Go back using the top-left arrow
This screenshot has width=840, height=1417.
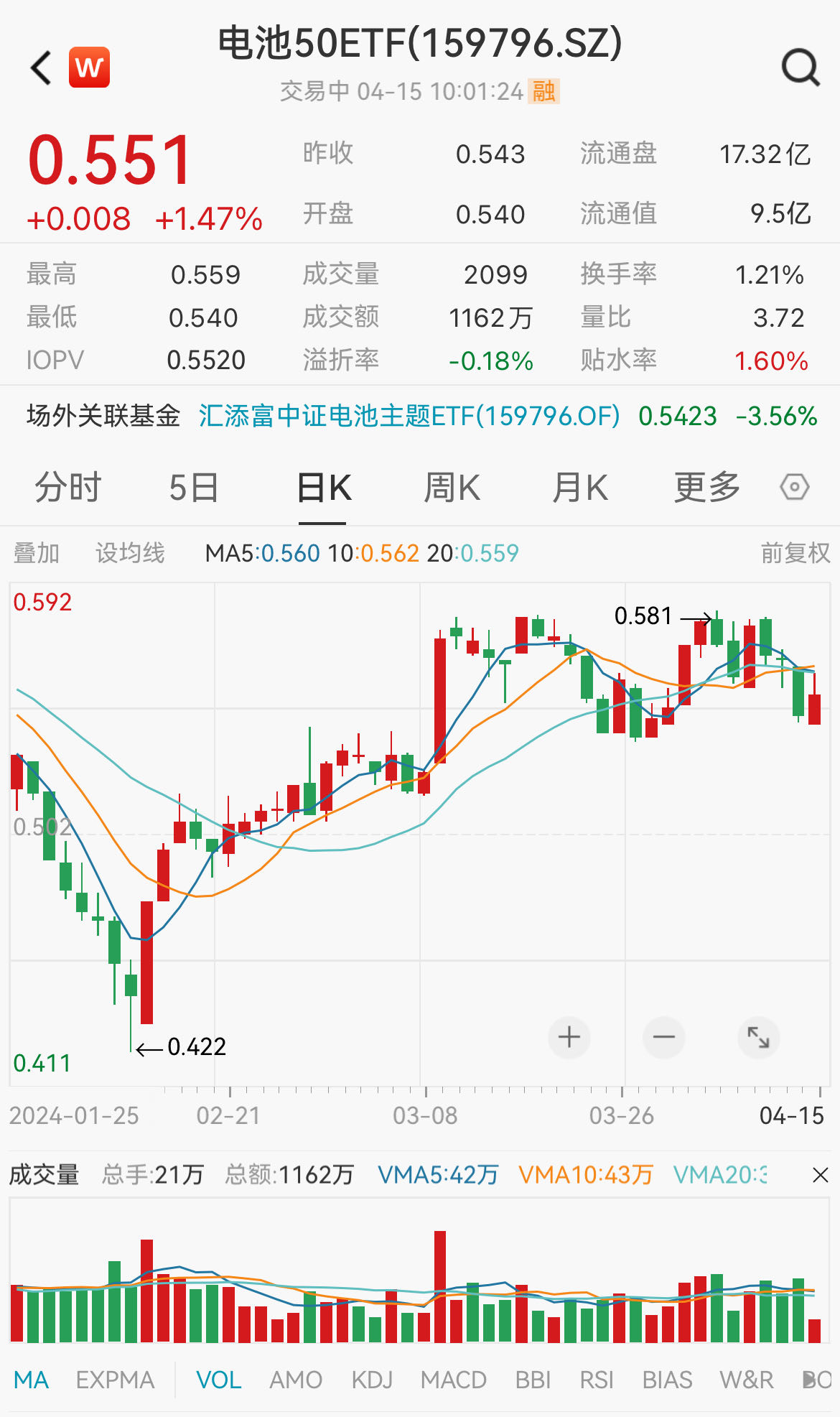[x=41, y=68]
